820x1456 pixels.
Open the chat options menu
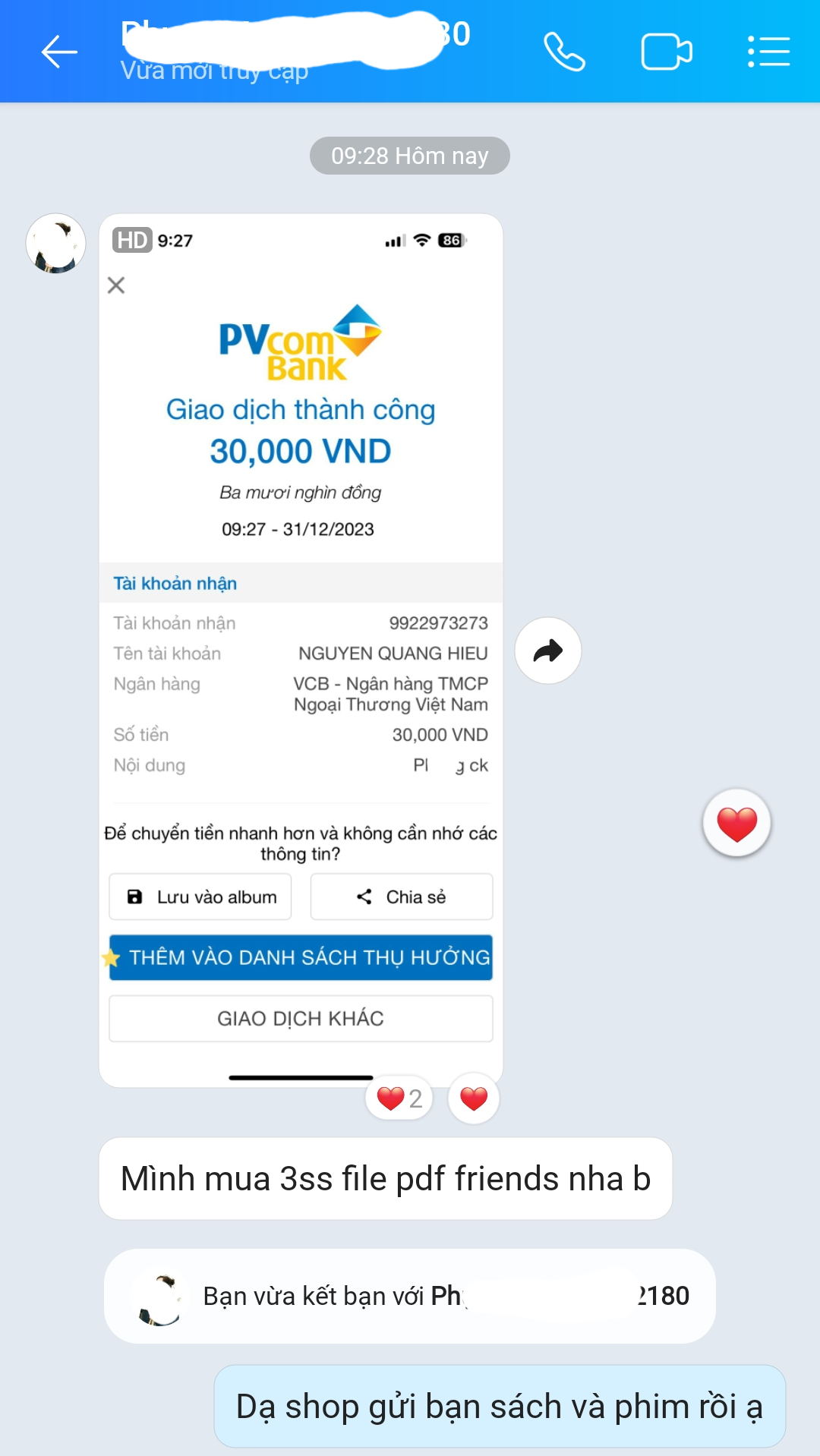coord(768,52)
